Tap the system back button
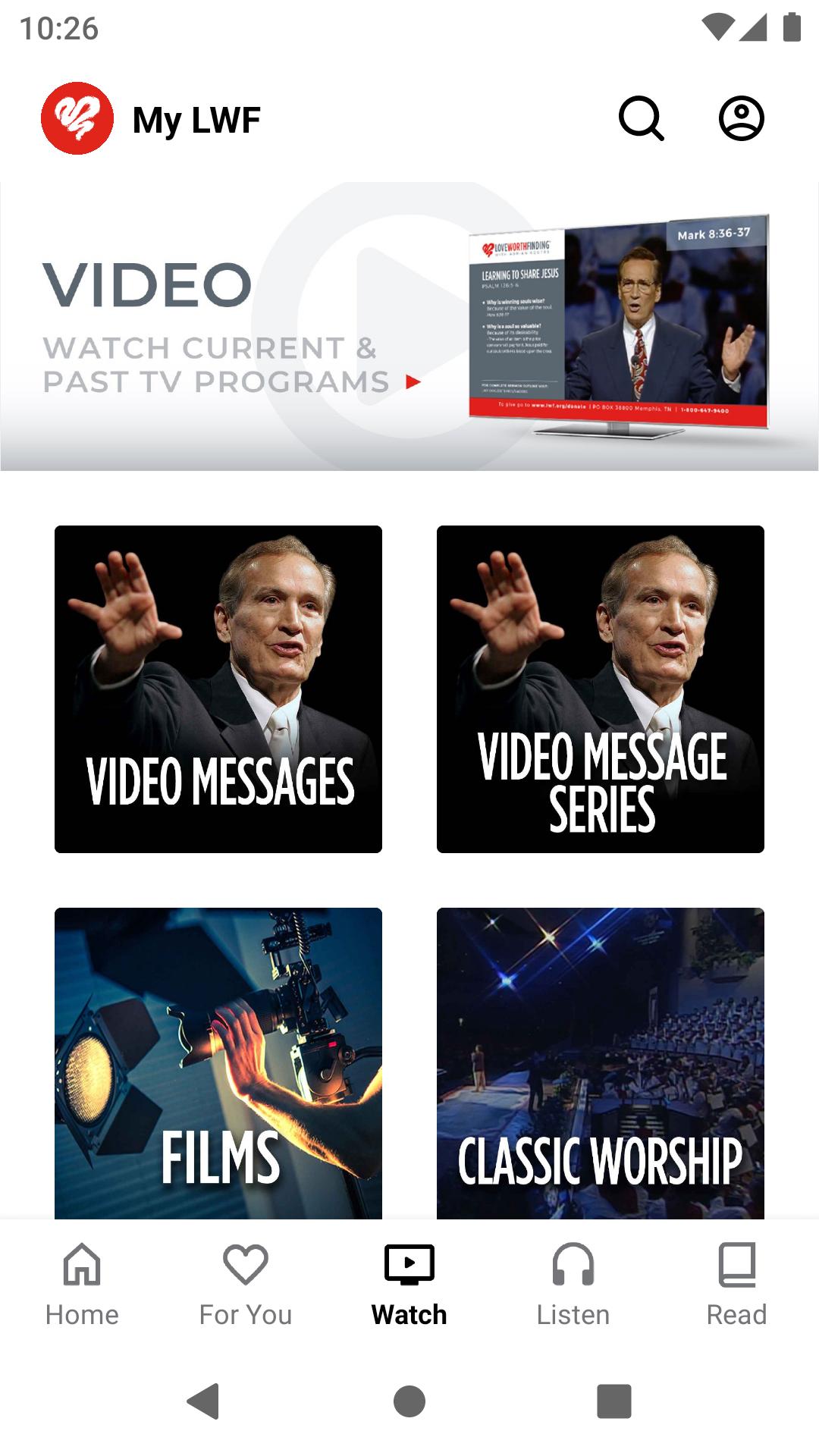The height and width of the screenshot is (1456, 819). click(x=203, y=1401)
